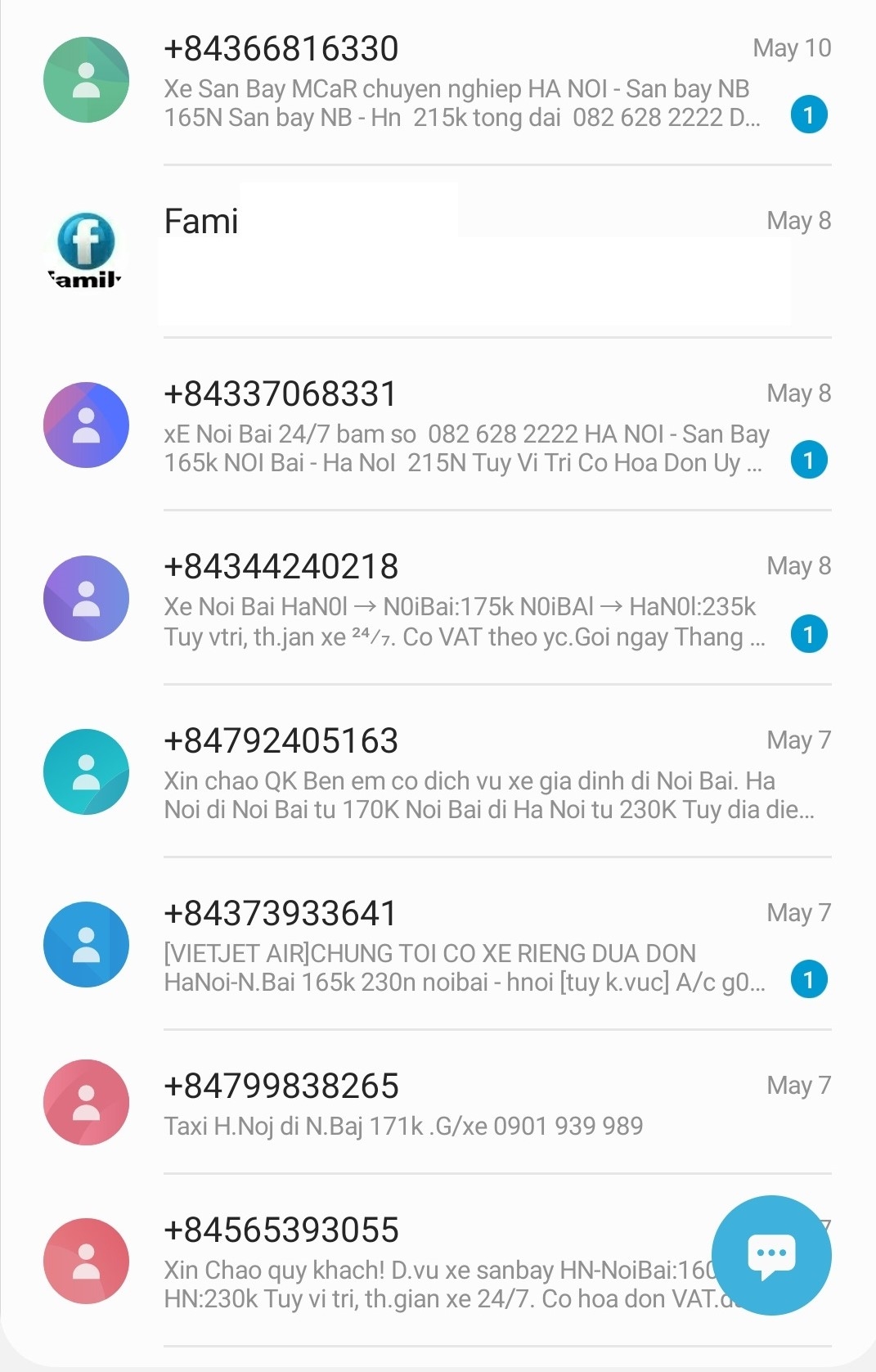Tap the May 8 timestamp label
Viewport: 876px width, 1372px height.
tap(799, 219)
